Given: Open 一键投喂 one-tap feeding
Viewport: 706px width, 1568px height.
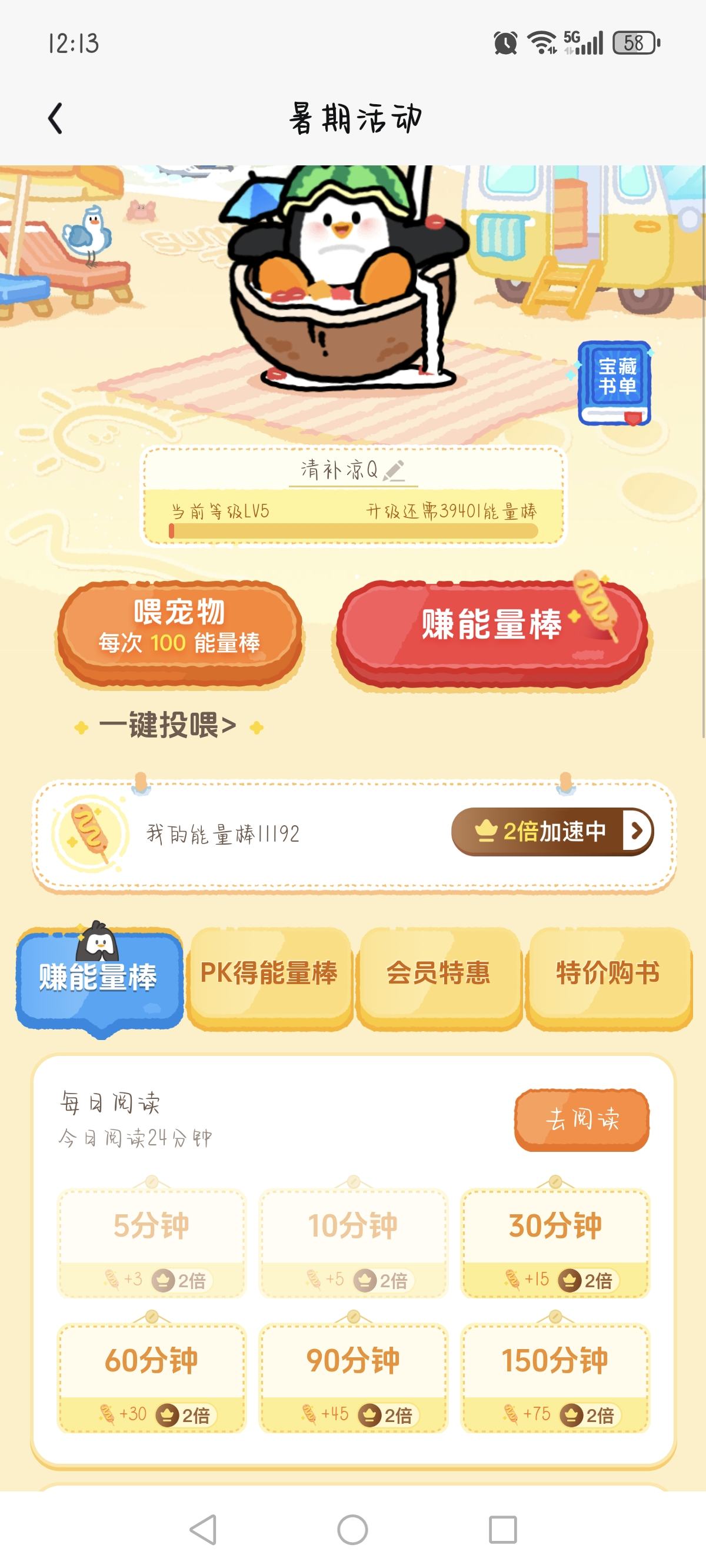Looking at the screenshot, I should pos(167,726).
